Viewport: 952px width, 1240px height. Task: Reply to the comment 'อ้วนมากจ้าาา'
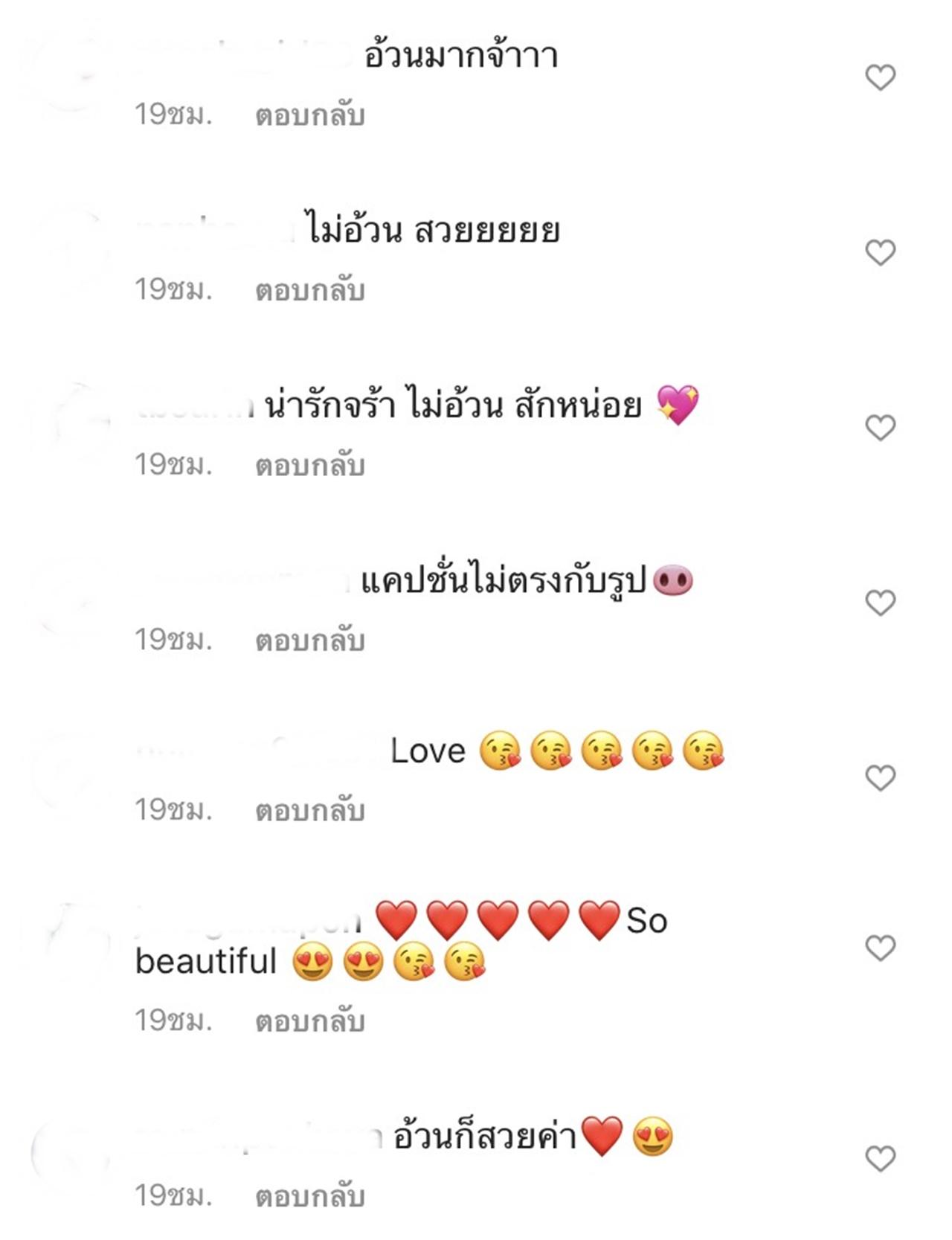point(309,116)
